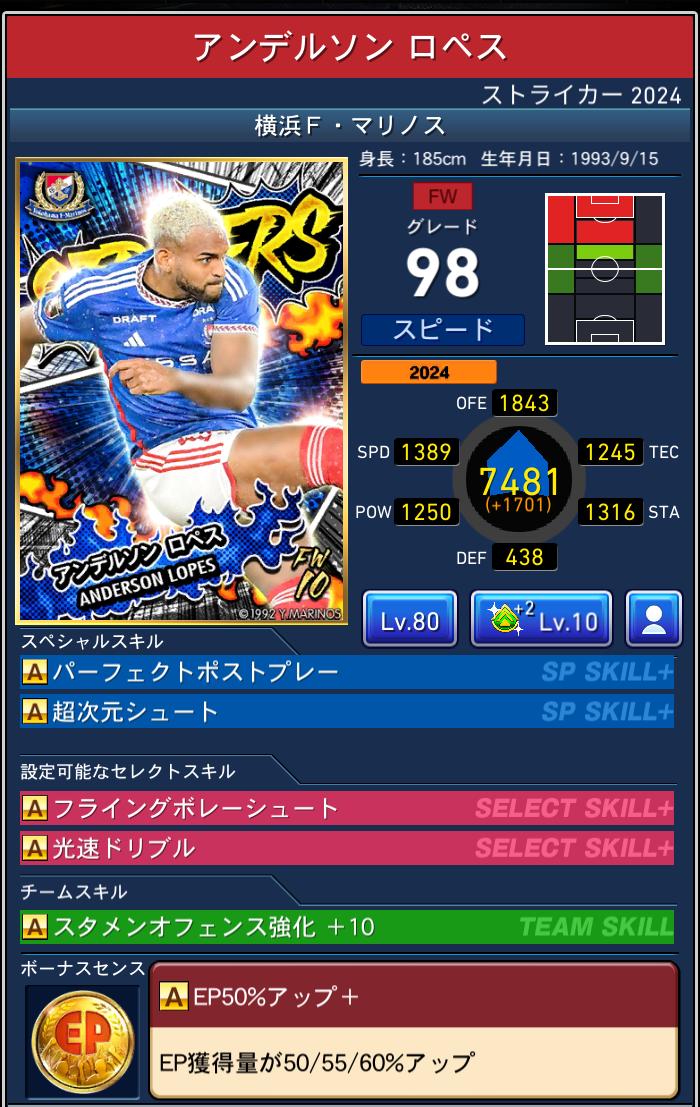The image size is (700, 1107).
Task: Enlarge the アンデルソン ロペス player card
Action: click(x=182, y=392)
